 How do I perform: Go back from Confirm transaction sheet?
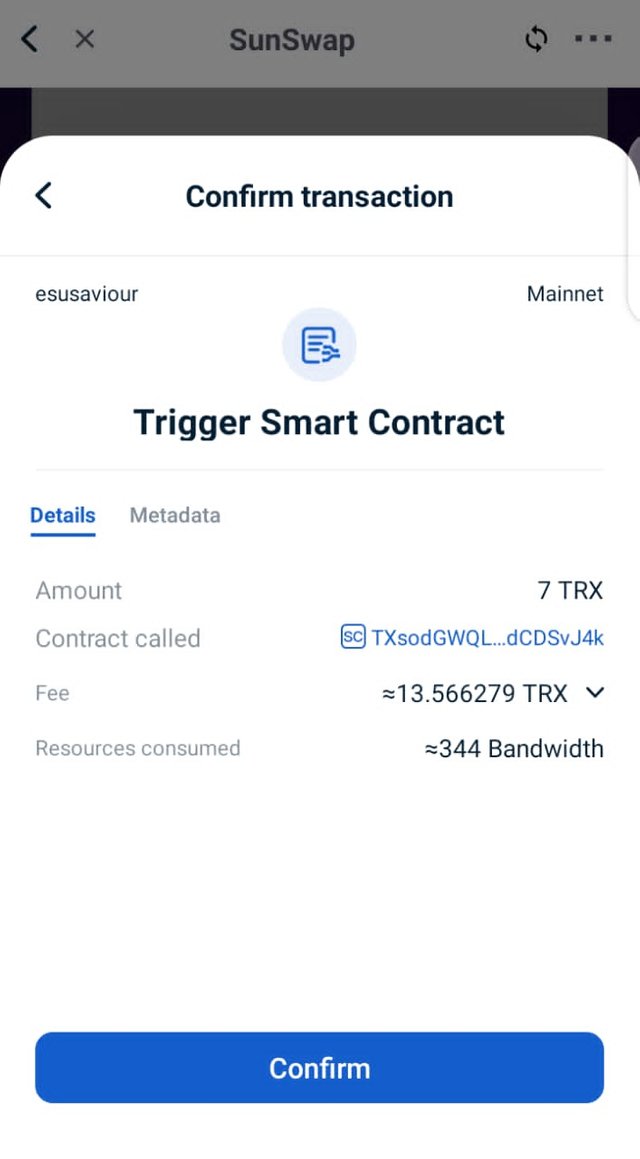[44, 196]
